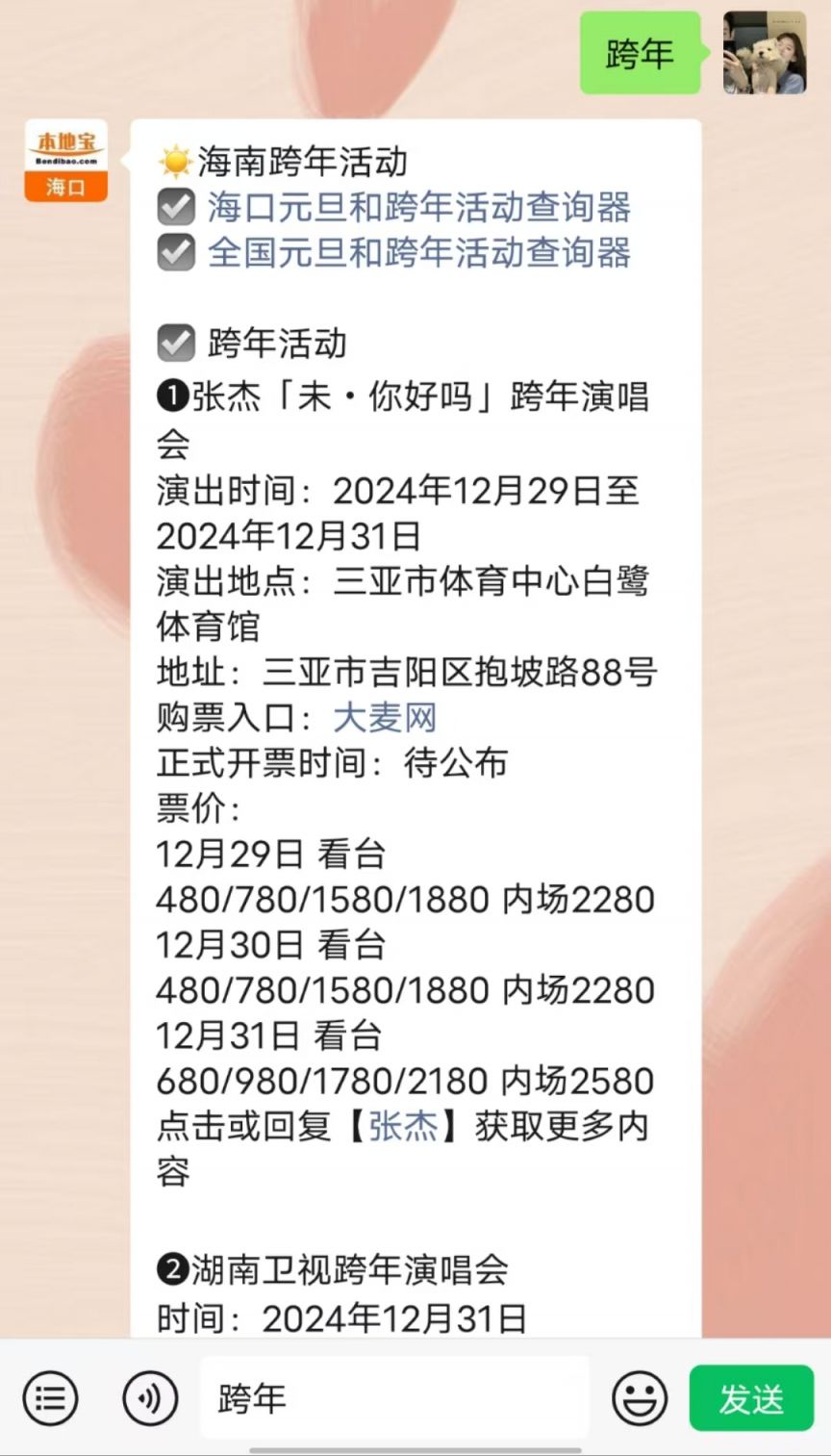Screen dimensions: 831x1456
Task: Open the 大麦网 ticket purchase link
Action: pyautogui.click(x=385, y=718)
